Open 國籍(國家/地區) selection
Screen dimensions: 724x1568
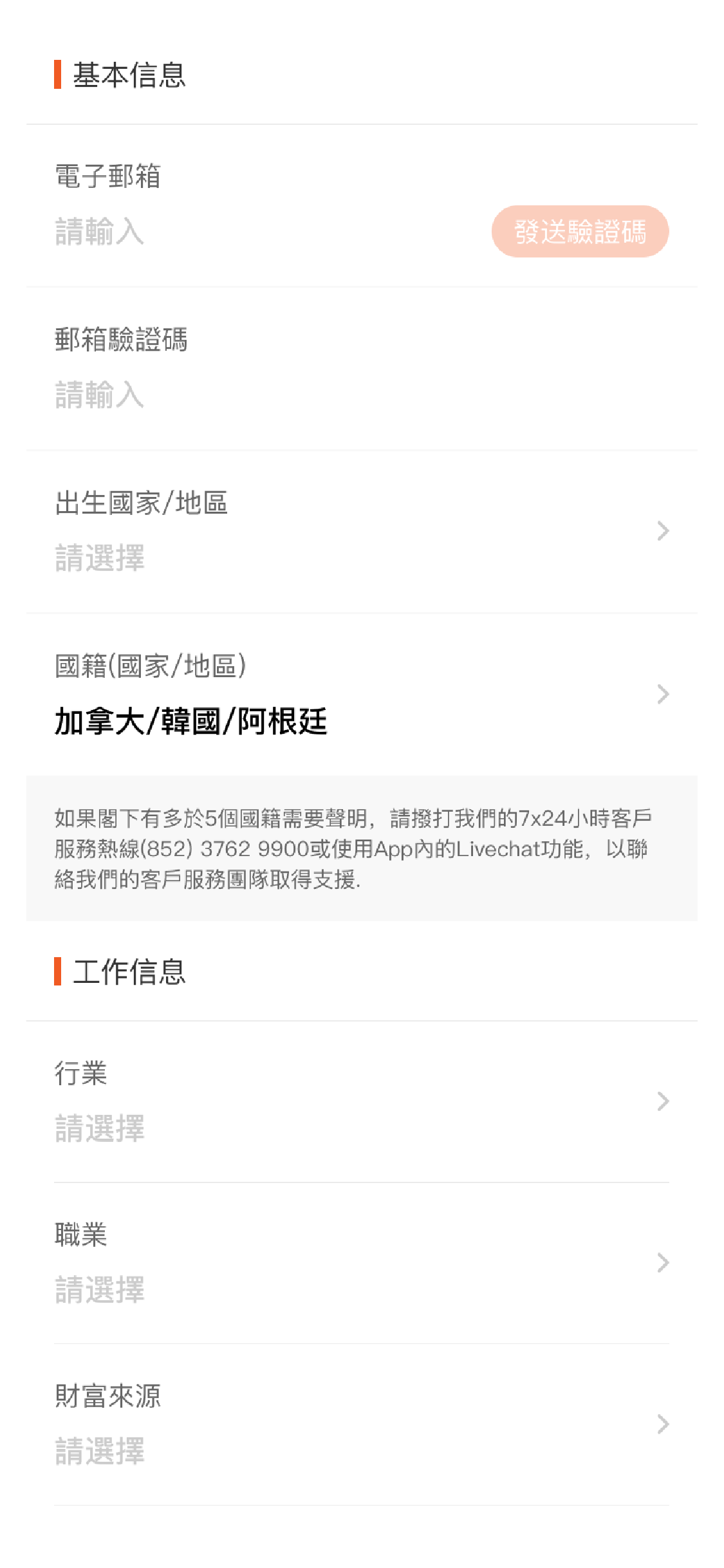360,695
